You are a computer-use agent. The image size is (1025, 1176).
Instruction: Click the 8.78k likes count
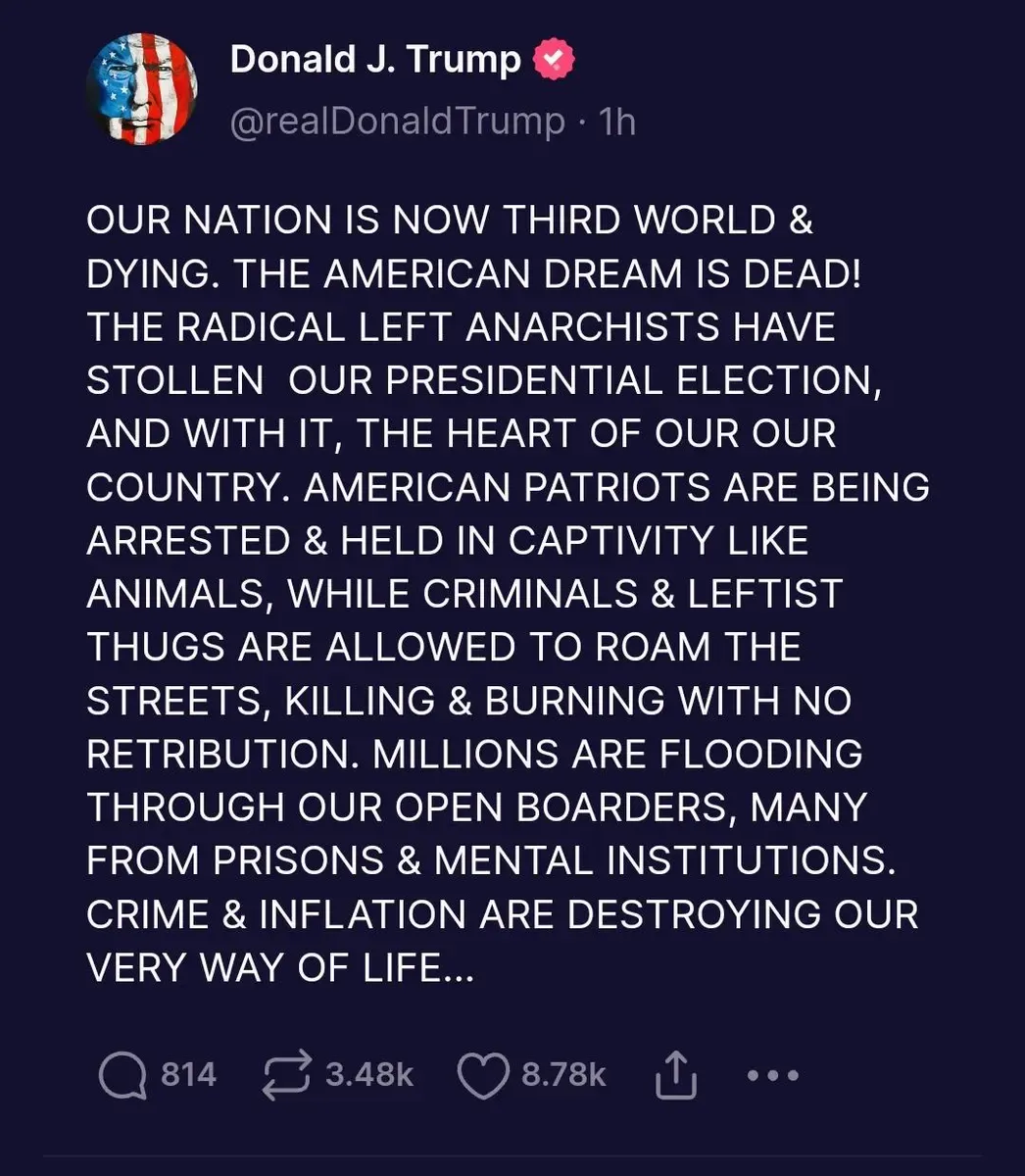pos(562,1073)
